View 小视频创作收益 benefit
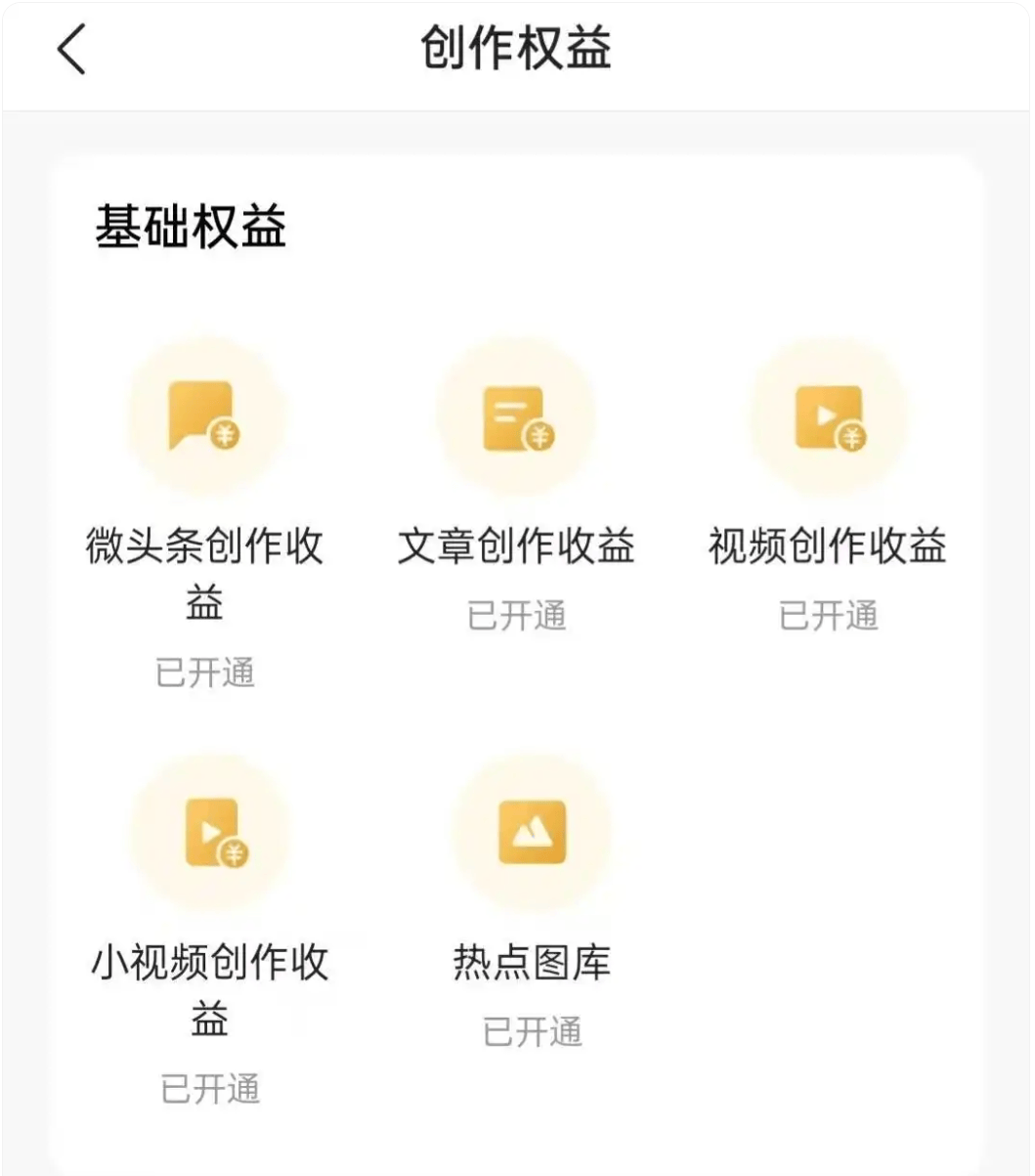Screen dimensions: 1035x1176 point(211,834)
